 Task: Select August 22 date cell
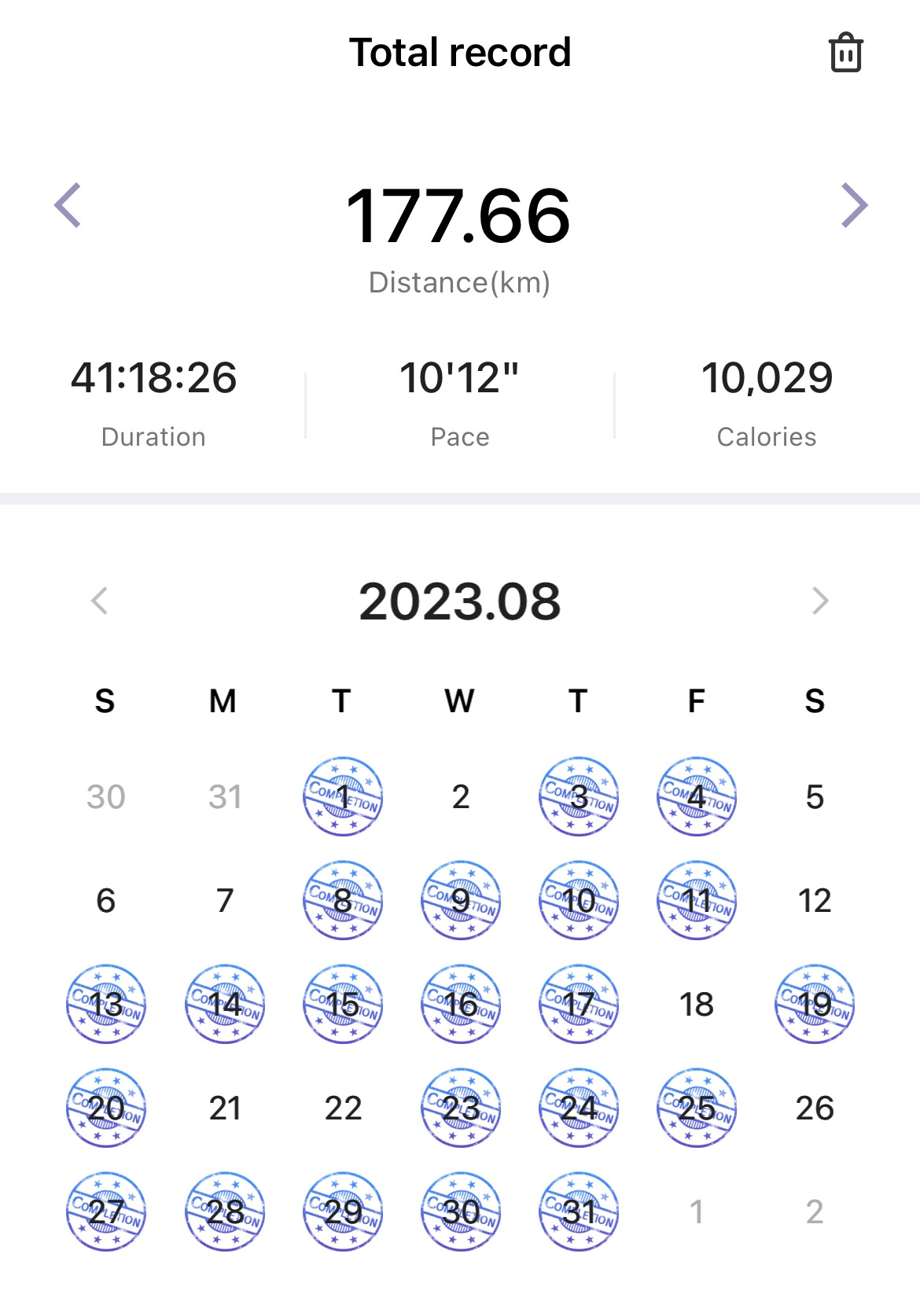pos(343,1108)
